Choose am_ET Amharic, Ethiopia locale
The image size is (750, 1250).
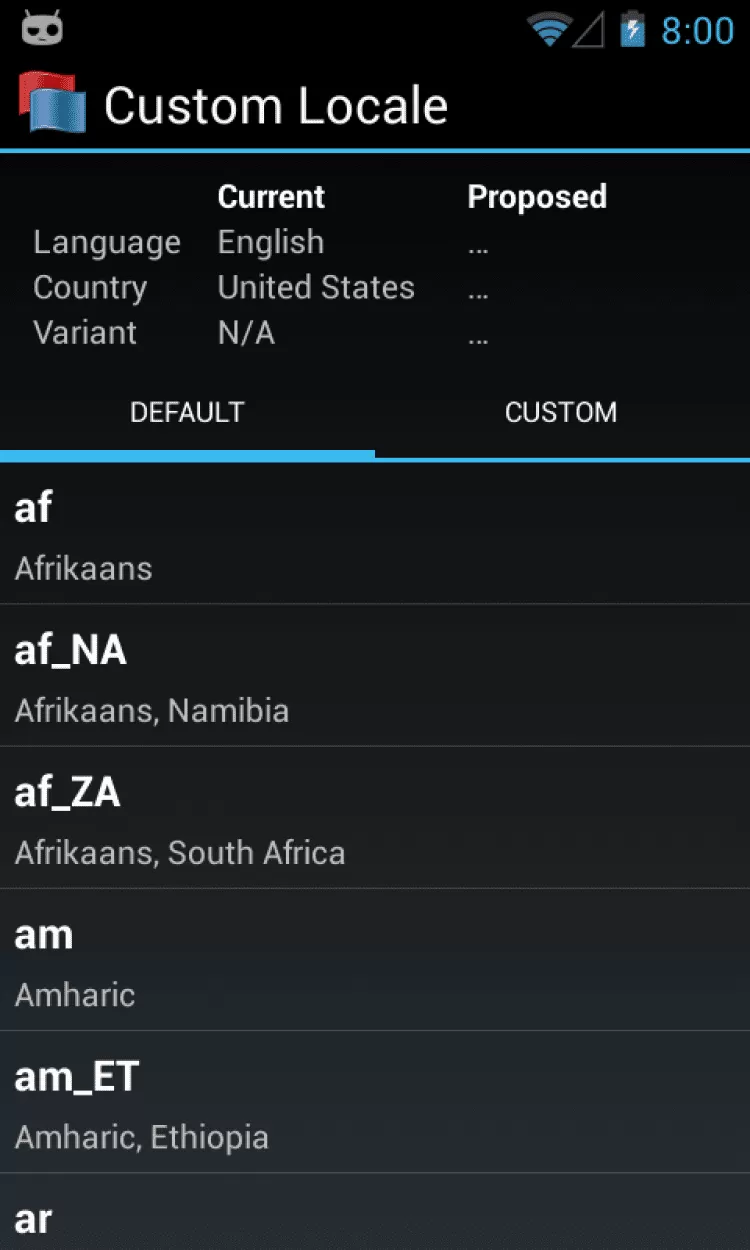click(x=375, y=1102)
